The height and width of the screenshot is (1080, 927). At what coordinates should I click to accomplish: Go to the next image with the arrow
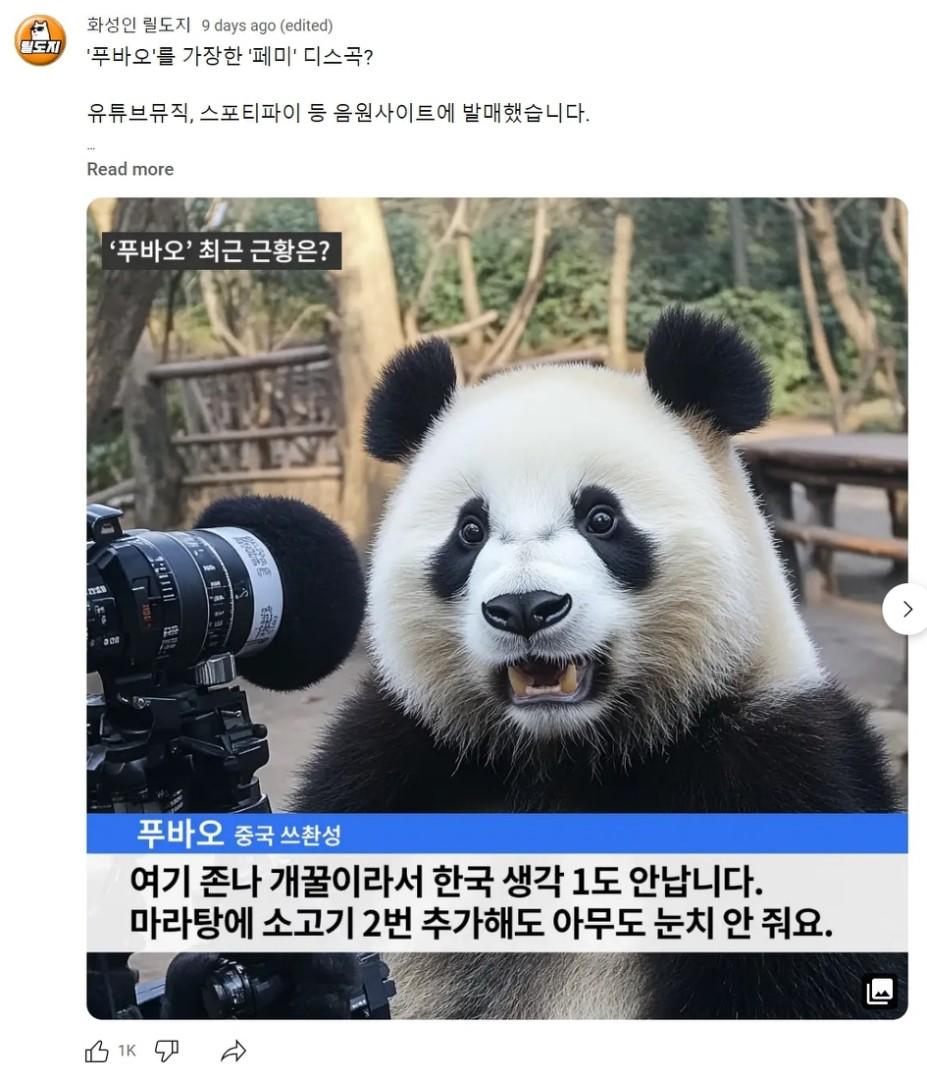[x=906, y=609]
